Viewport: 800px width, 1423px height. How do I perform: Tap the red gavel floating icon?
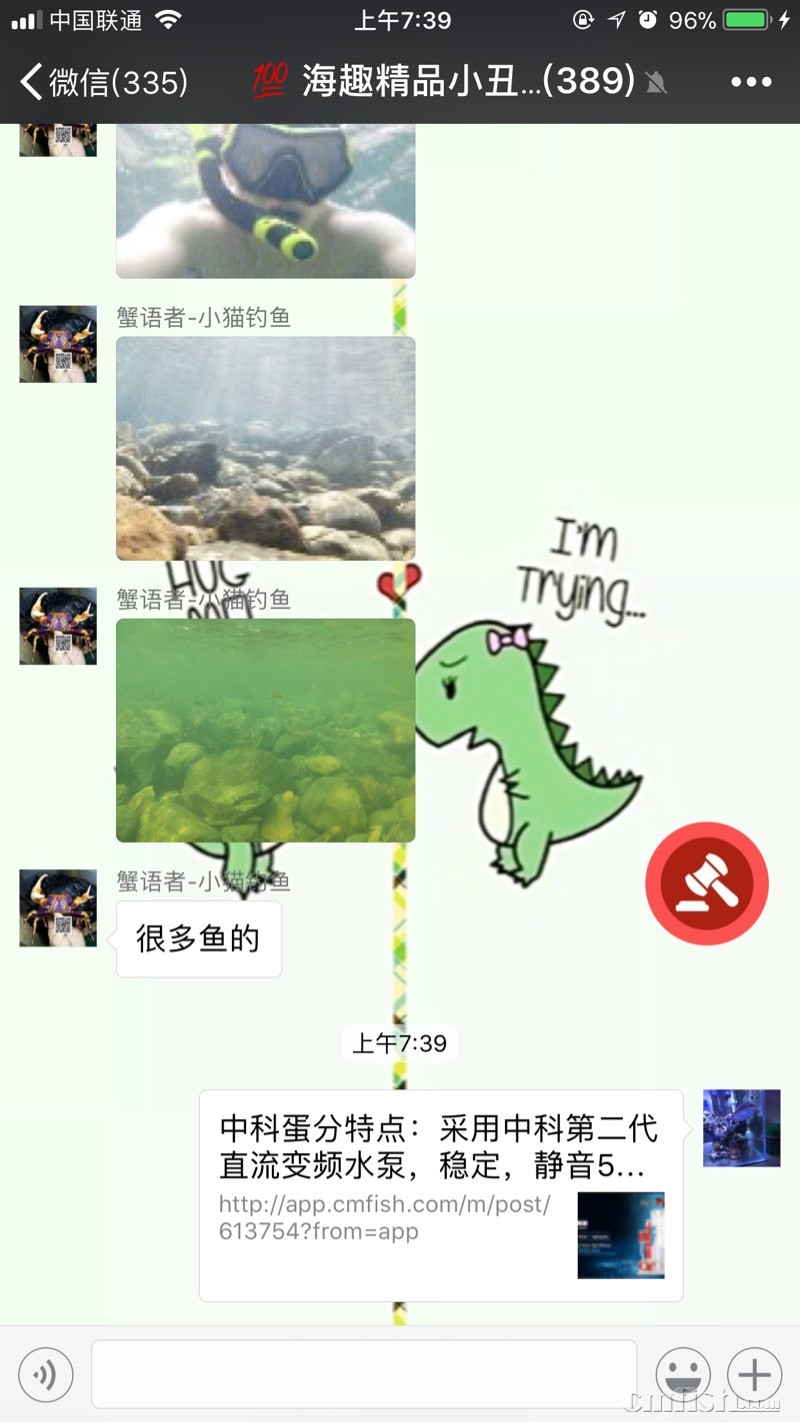[x=707, y=884]
